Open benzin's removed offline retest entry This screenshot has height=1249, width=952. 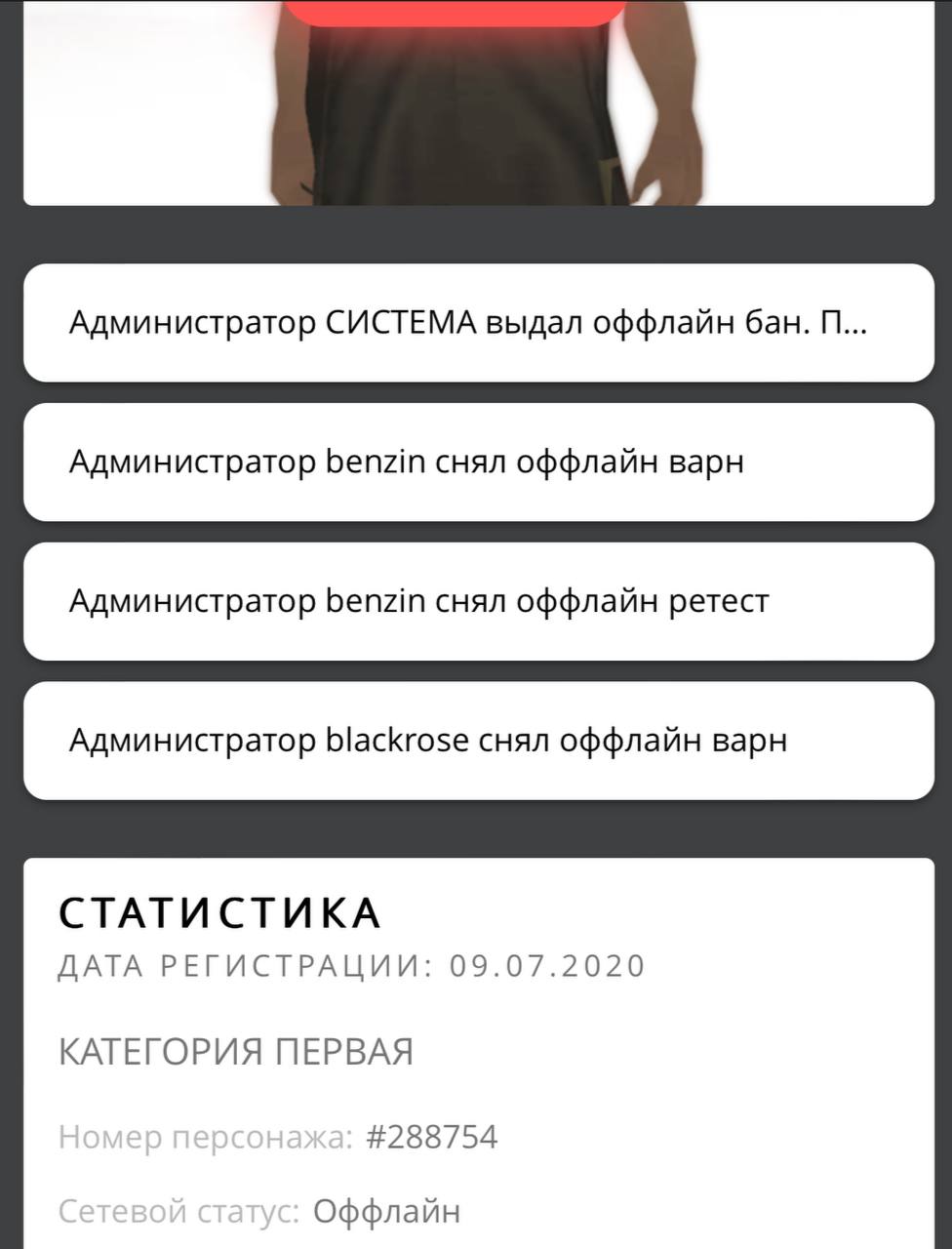[478, 601]
